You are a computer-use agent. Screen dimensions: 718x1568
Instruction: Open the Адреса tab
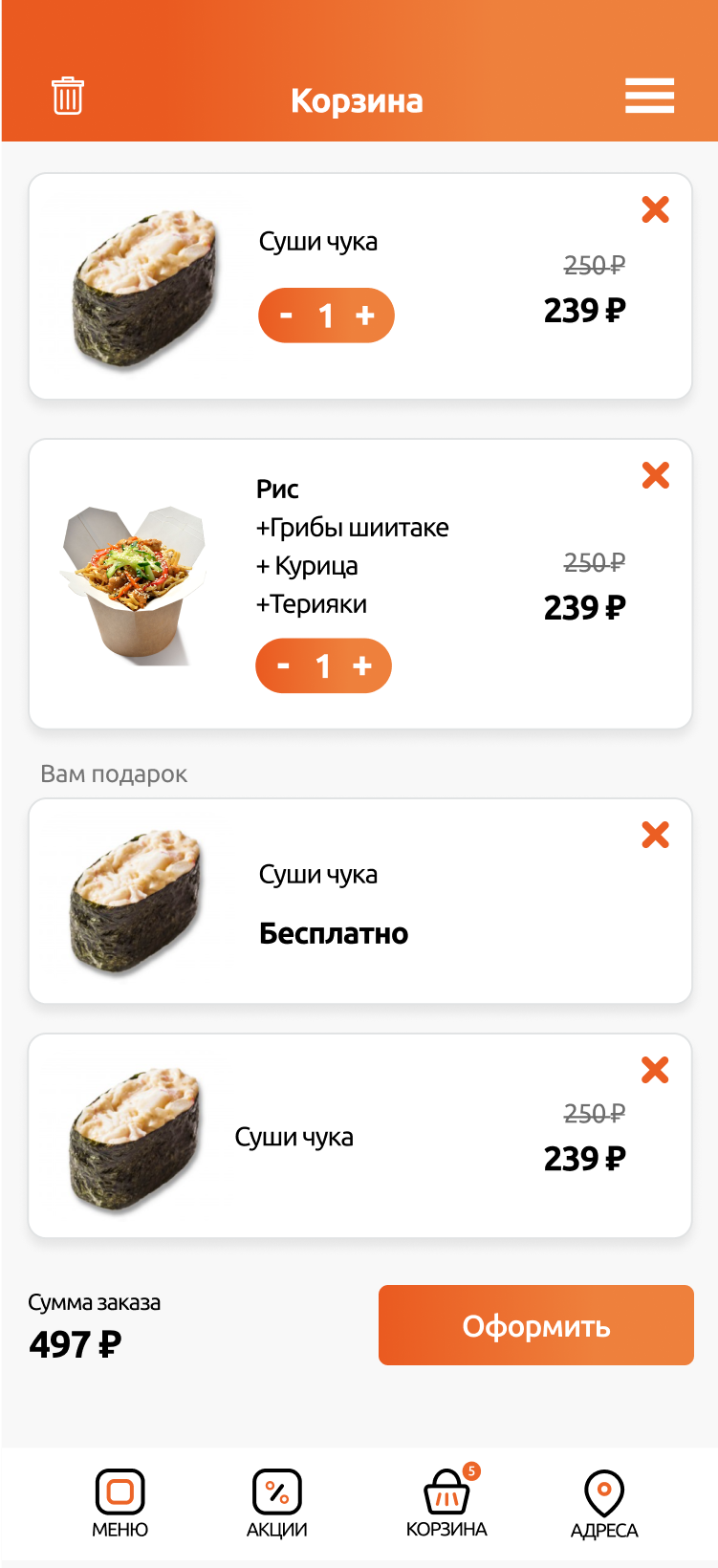tap(604, 1503)
